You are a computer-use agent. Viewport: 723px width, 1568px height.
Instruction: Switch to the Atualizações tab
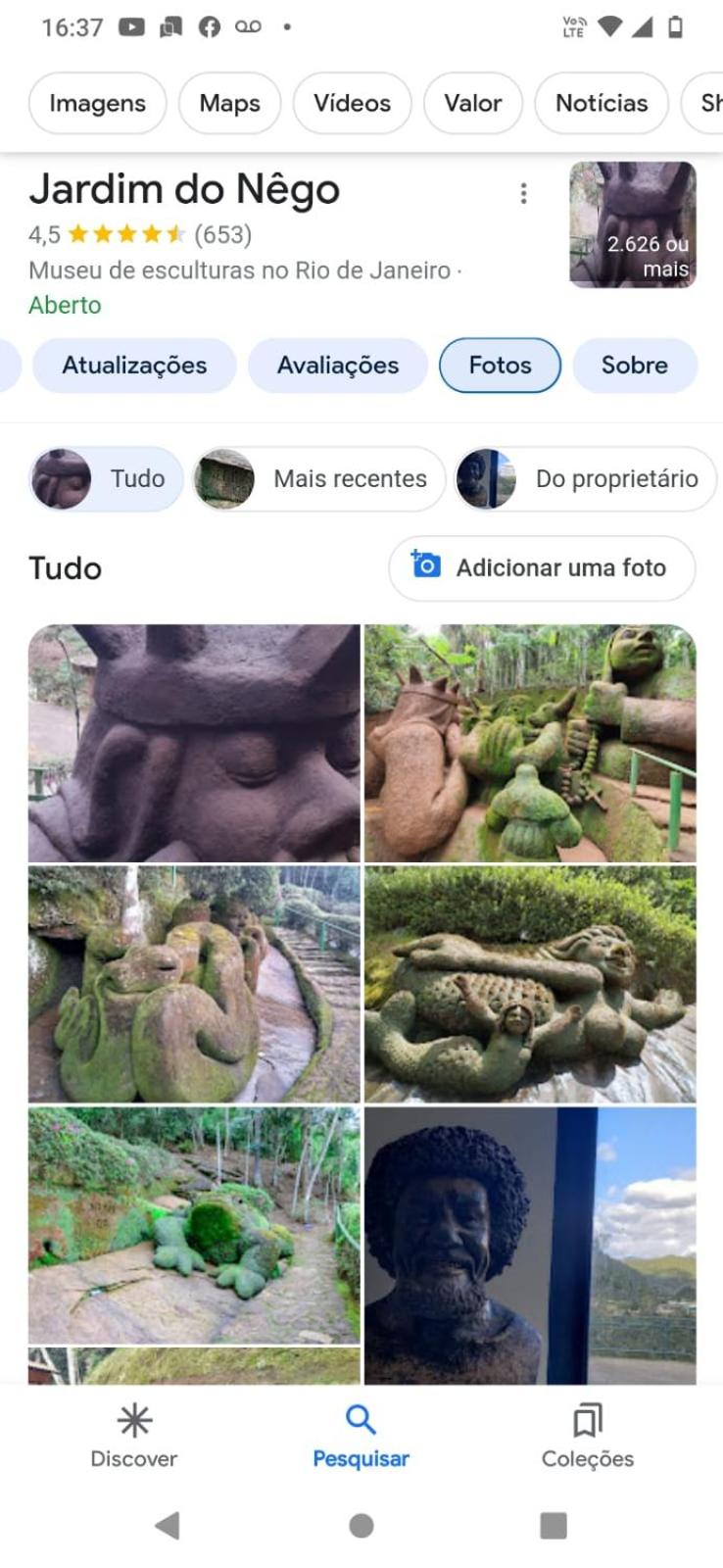click(x=134, y=366)
